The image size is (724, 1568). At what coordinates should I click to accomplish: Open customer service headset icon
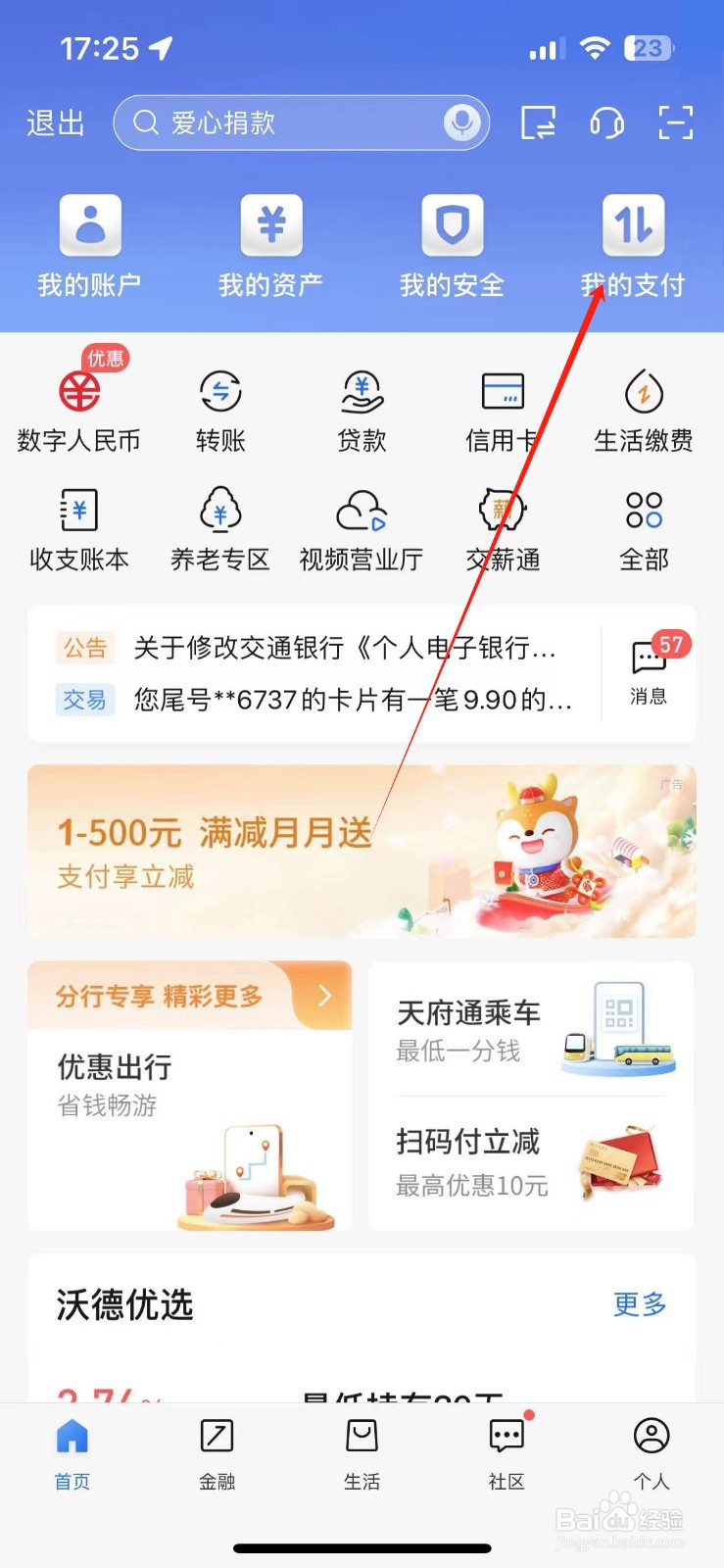(x=606, y=122)
